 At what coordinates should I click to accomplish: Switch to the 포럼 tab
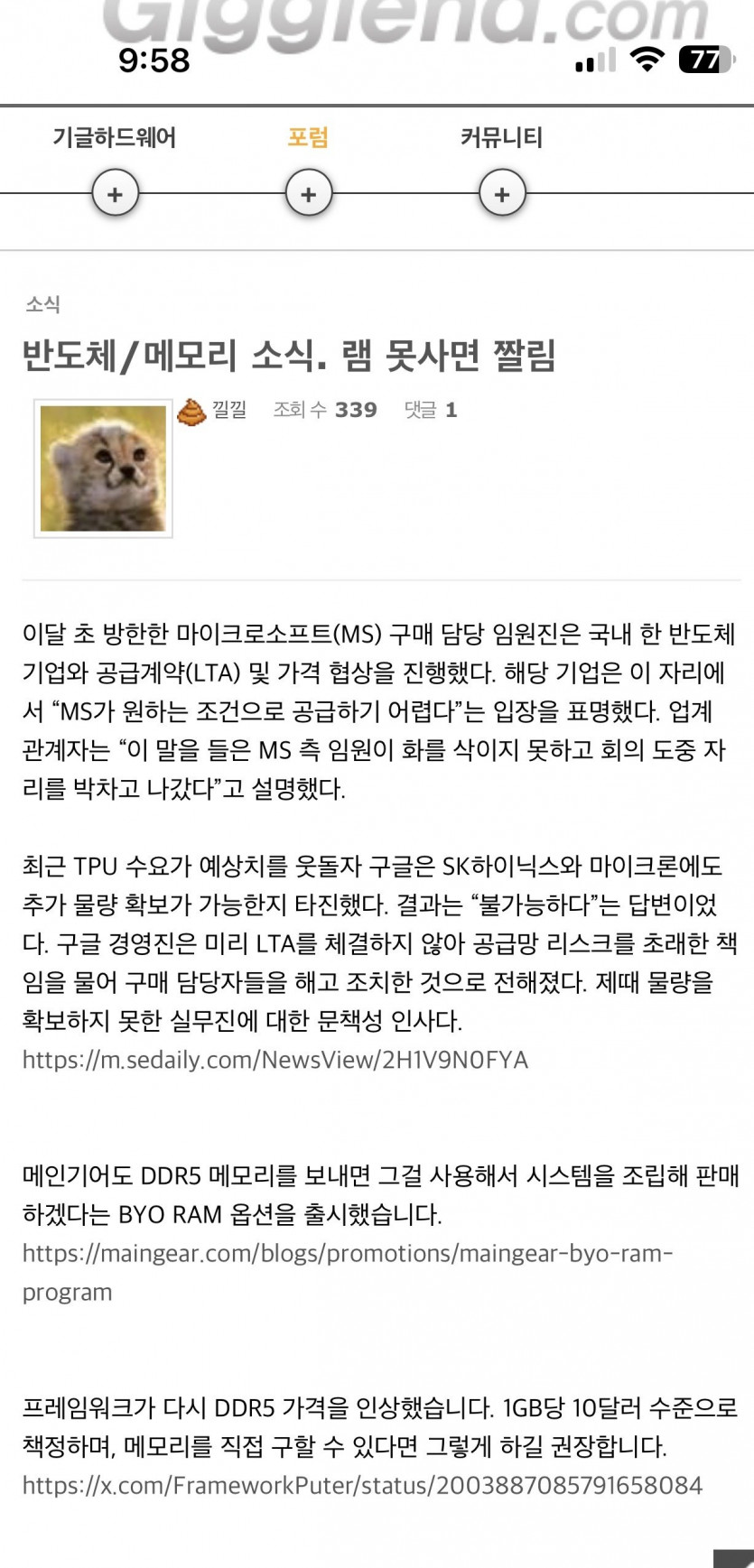point(308,137)
